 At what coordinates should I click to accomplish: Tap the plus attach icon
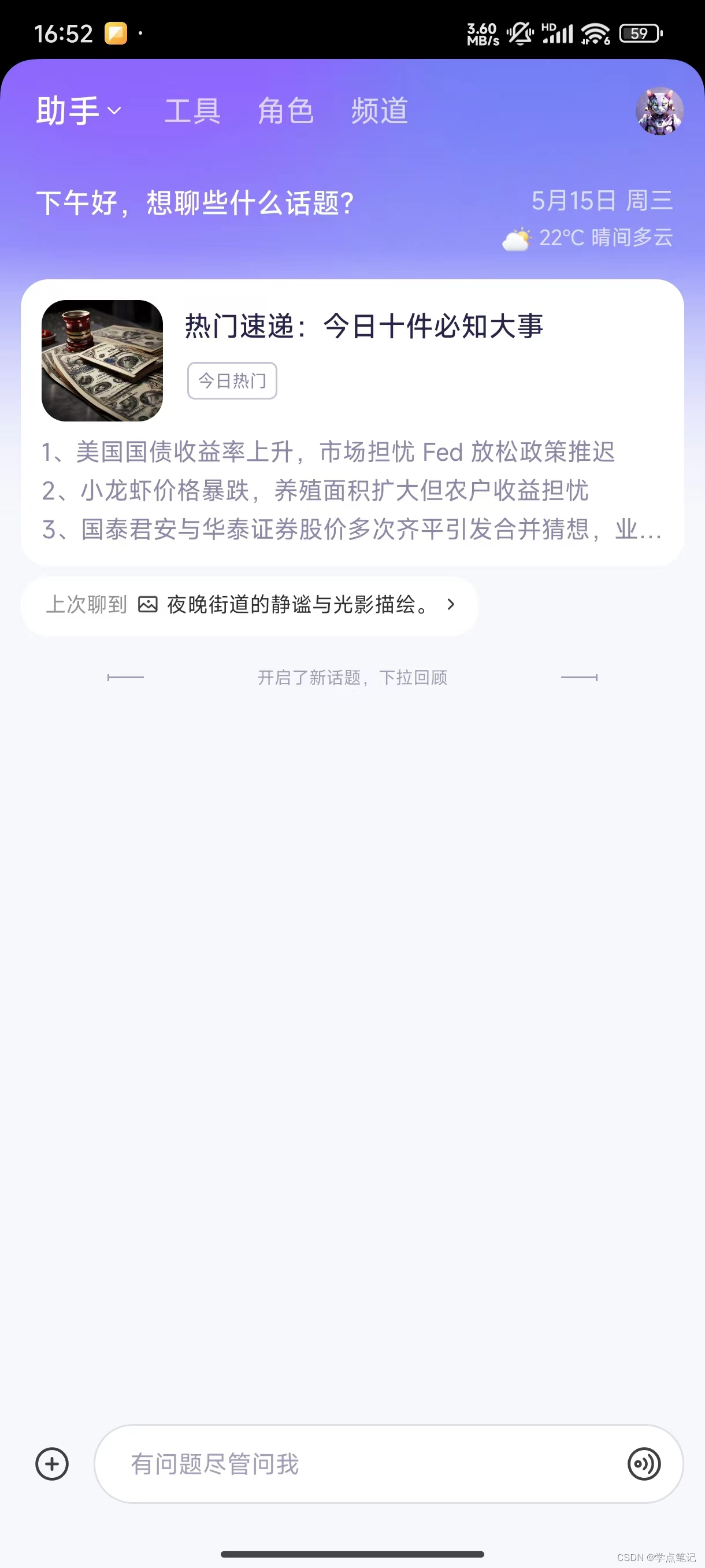click(53, 1464)
